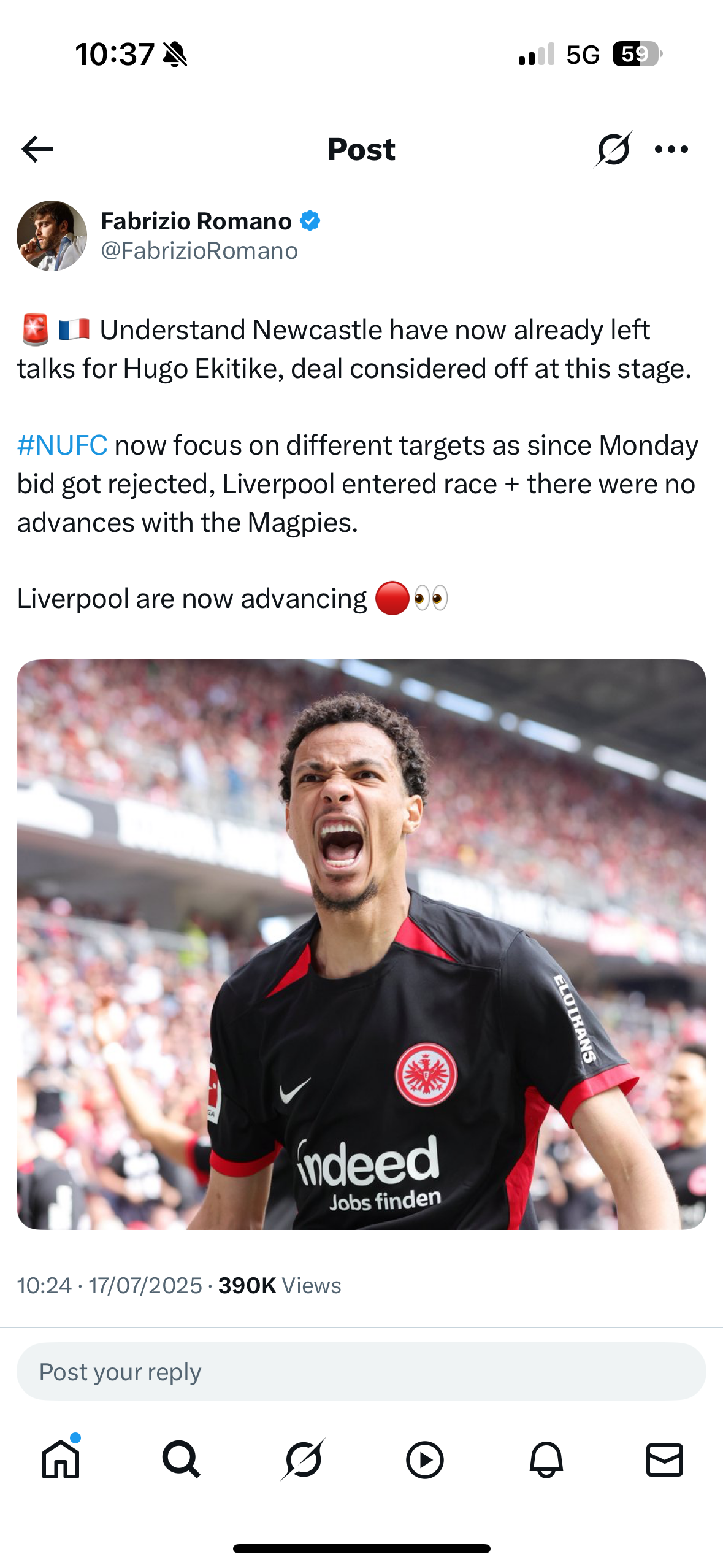Open the #NUFC hashtag

click(x=62, y=445)
